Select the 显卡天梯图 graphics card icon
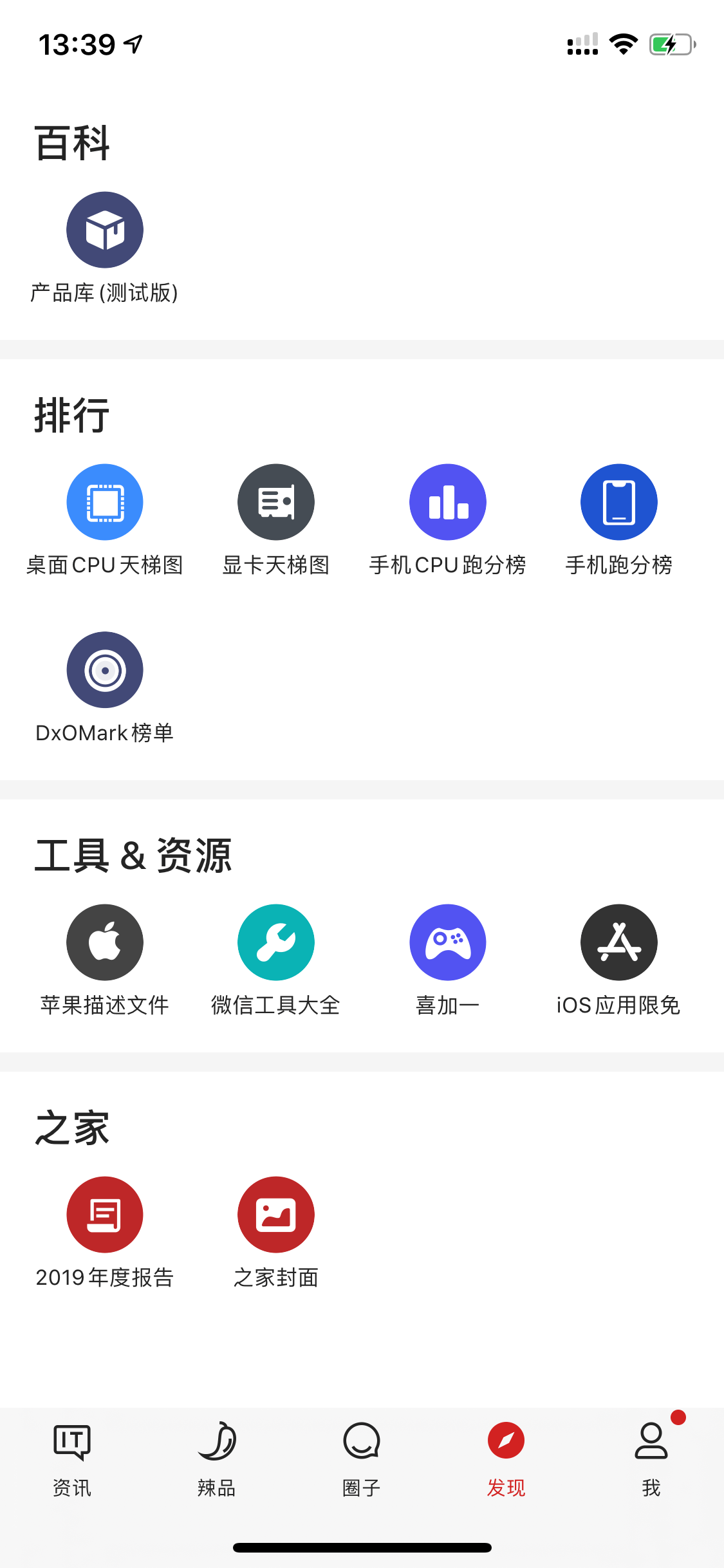The height and width of the screenshot is (1568, 724). click(276, 502)
